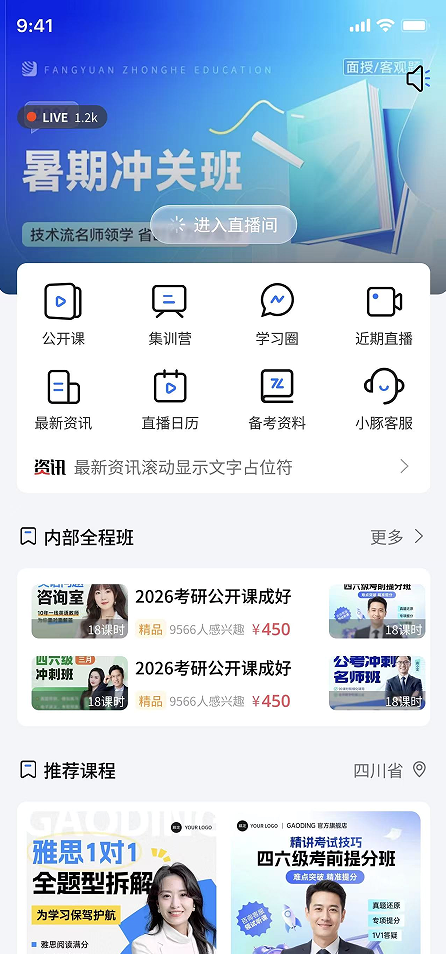
Task: Open the 雅思1对1 recommended course
Action: pyautogui.click(x=122, y=882)
